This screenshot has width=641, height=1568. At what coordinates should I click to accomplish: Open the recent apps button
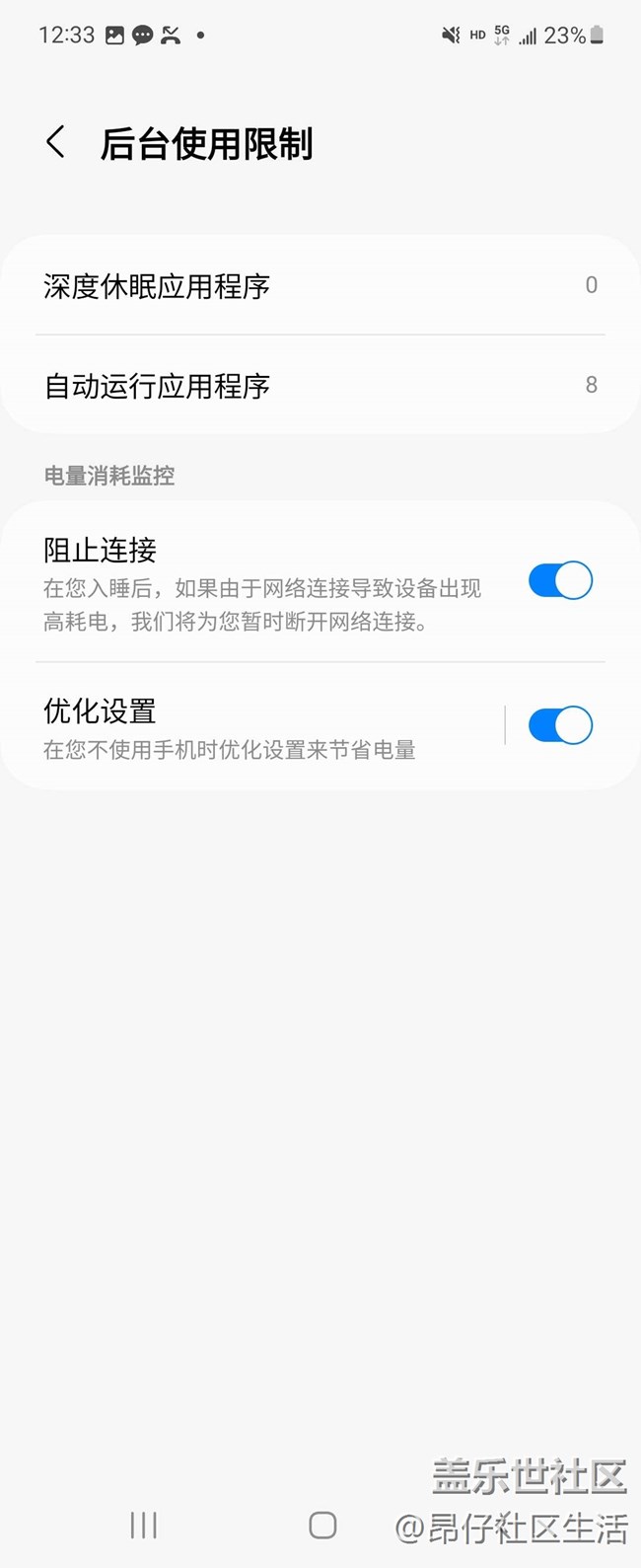click(x=144, y=1525)
